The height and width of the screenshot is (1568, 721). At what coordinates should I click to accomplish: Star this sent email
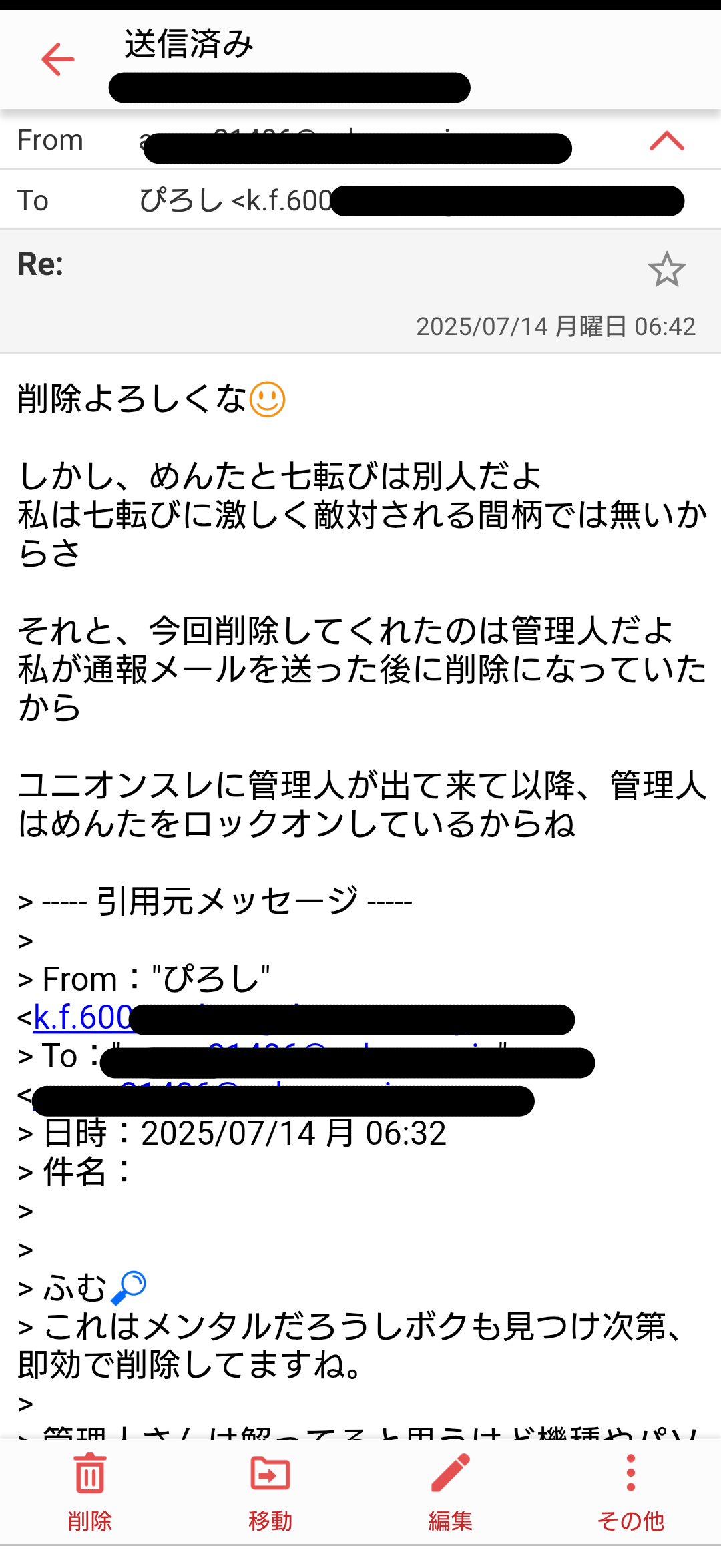pyautogui.click(x=666, y=270)
